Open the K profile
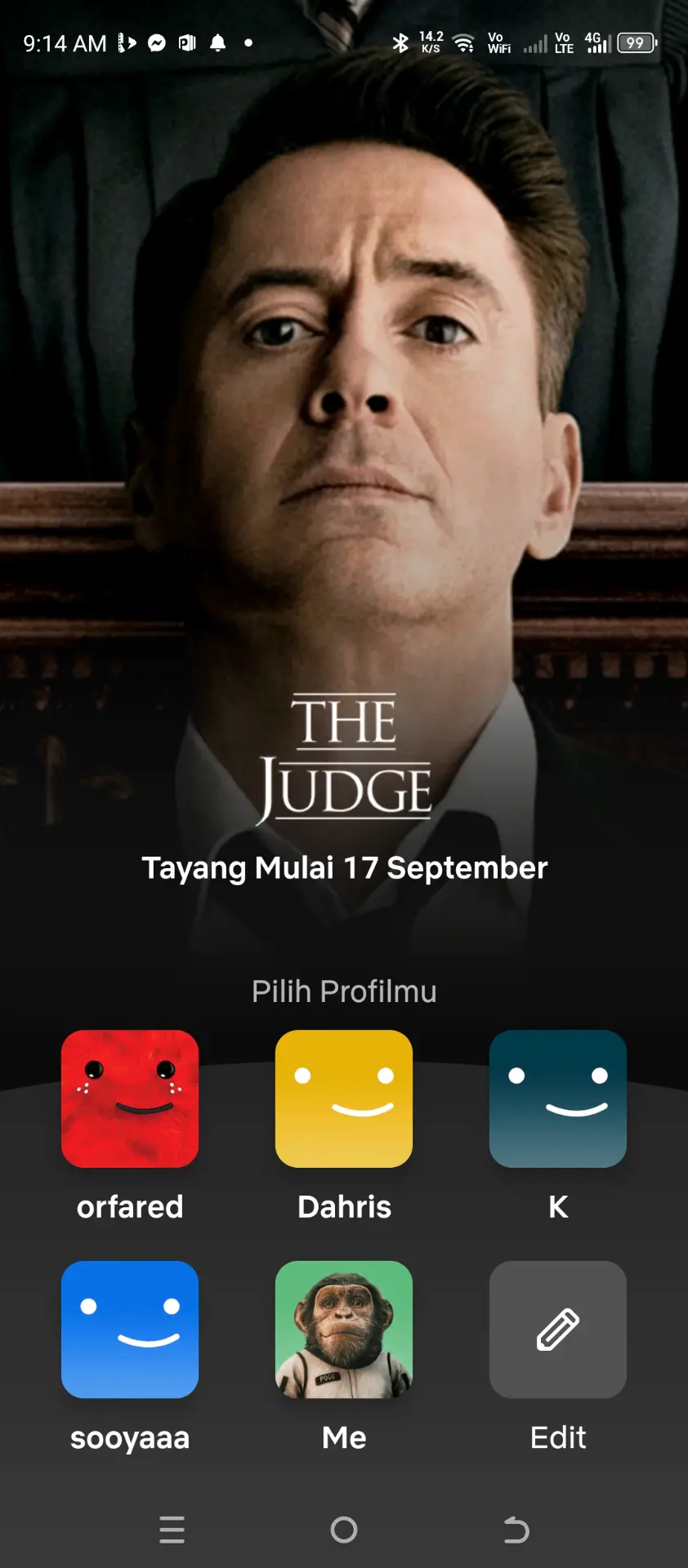Viewport: 688px width, 1568px height. tap(558, 1098)
